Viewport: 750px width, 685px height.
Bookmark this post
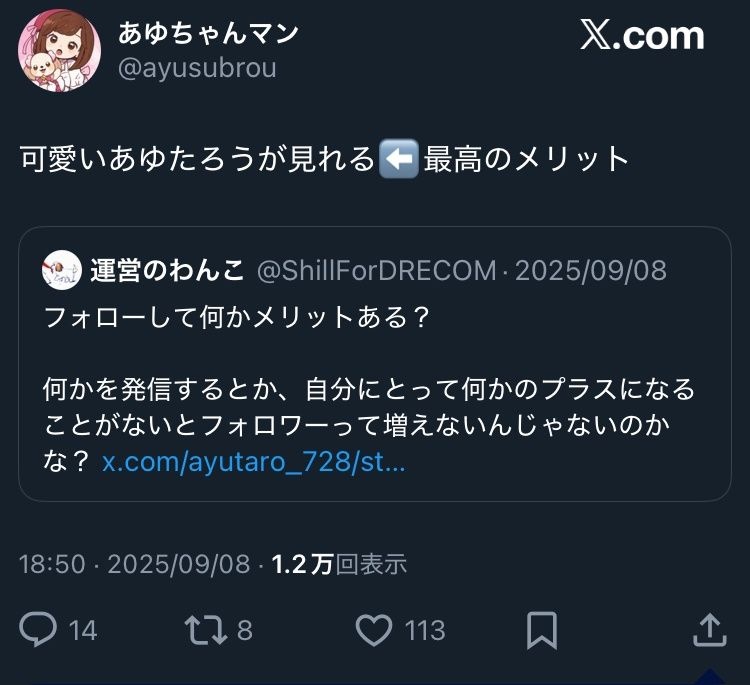pos(541,629)
